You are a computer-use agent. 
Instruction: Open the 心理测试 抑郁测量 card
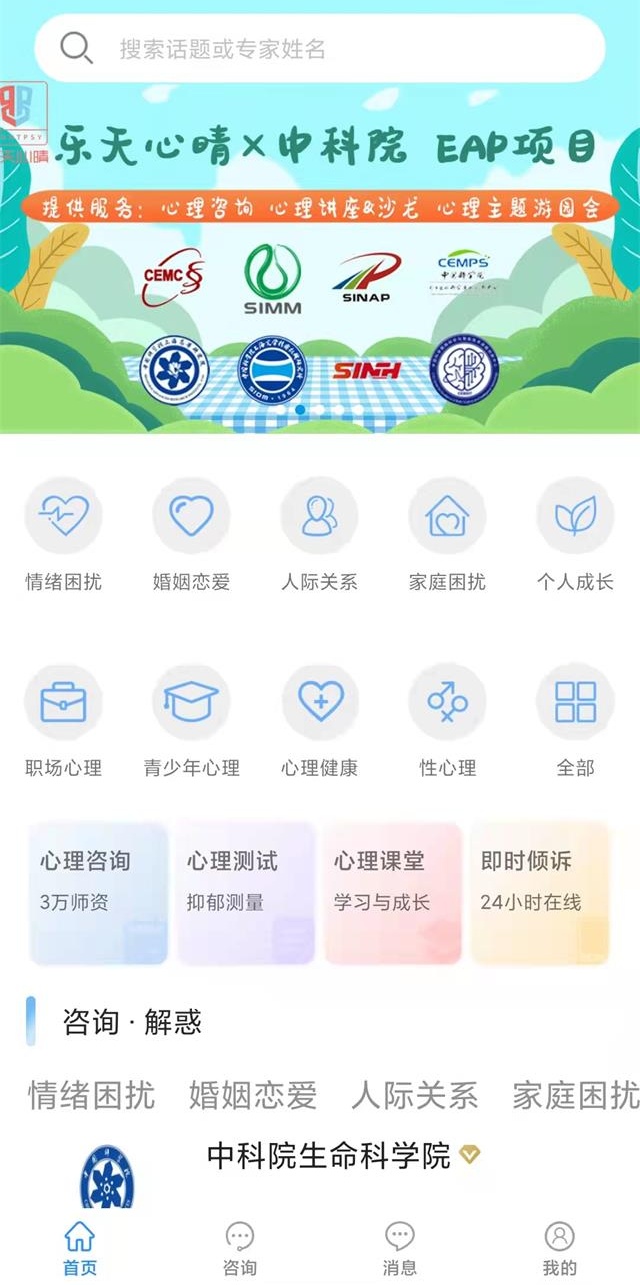coord(245,893)
